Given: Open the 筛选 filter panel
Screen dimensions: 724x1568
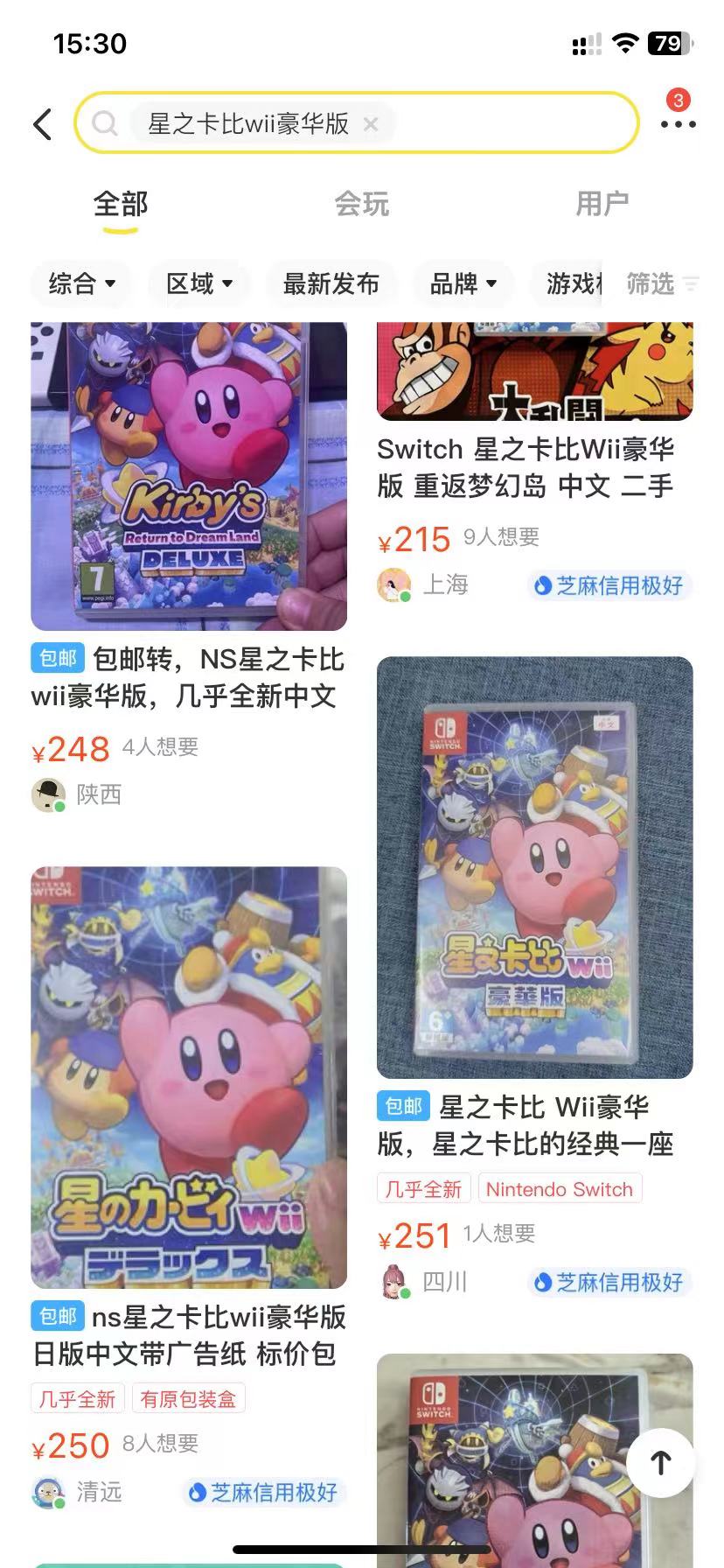Looking at the screenshot, I should (660, 283).
